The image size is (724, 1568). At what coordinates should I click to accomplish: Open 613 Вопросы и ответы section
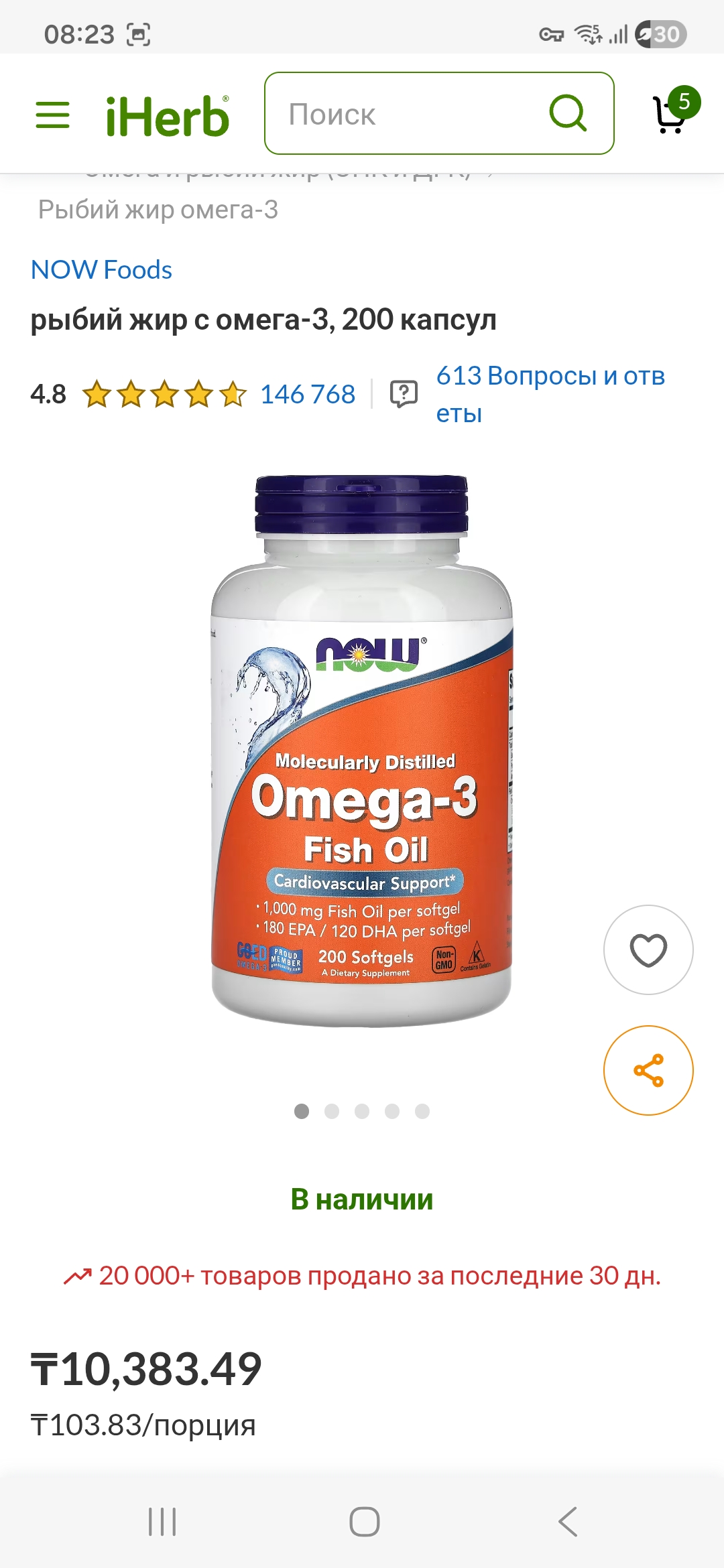[550, 394]
